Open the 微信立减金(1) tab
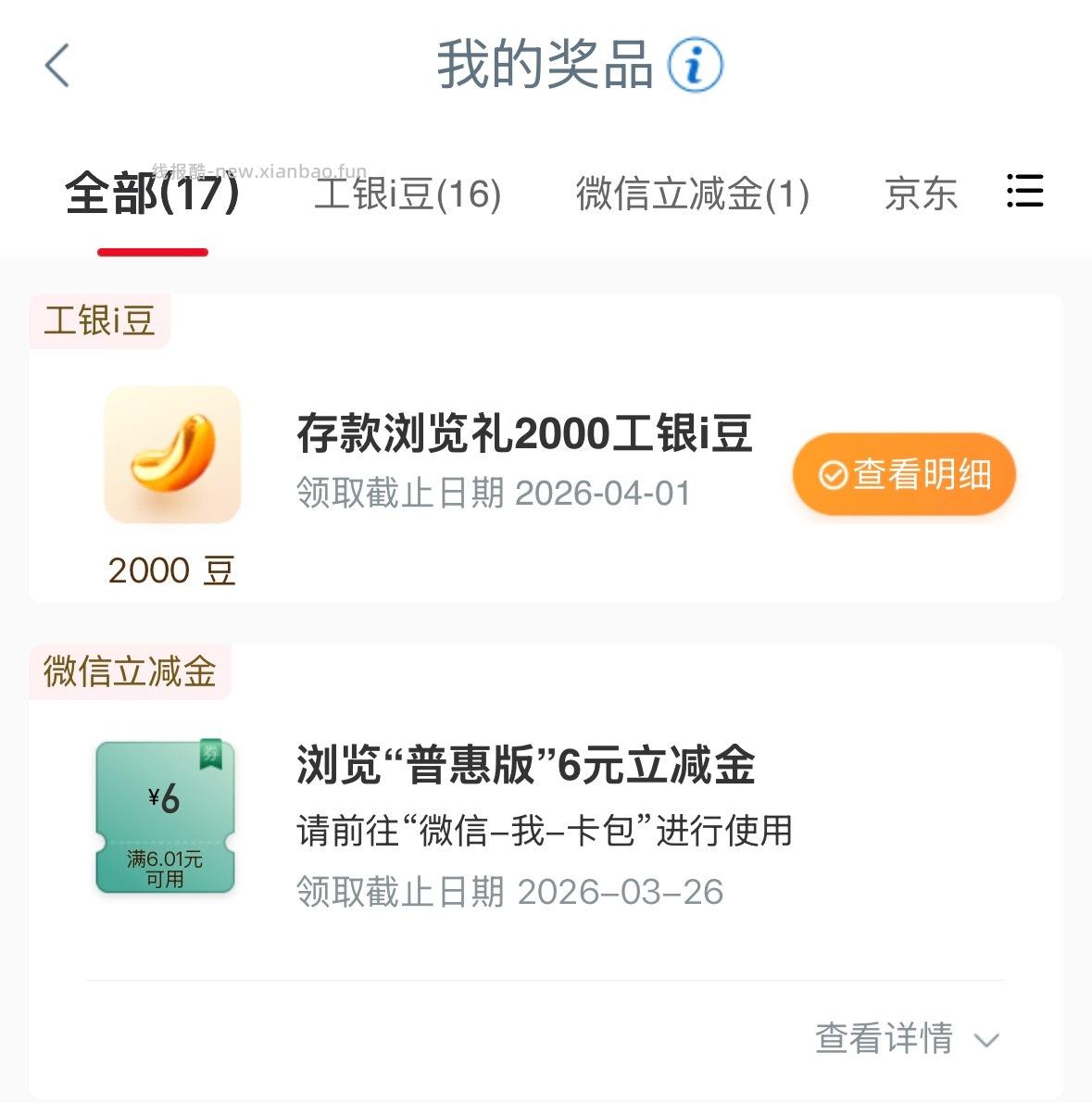 [x=693, y=195]
